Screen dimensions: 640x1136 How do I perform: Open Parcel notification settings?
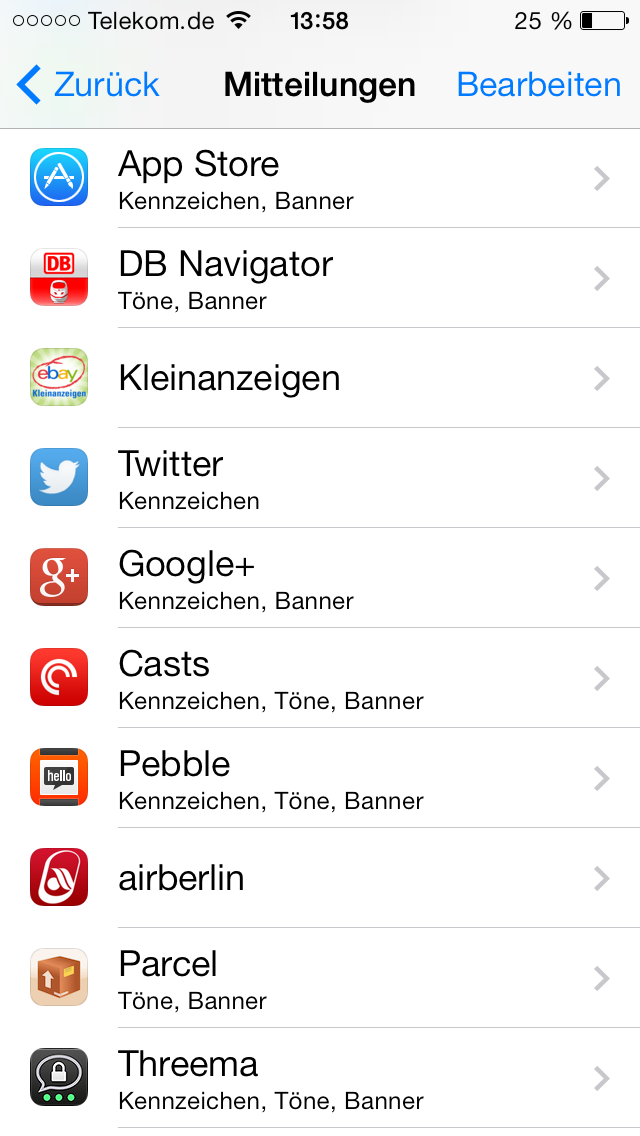[320, 978]
